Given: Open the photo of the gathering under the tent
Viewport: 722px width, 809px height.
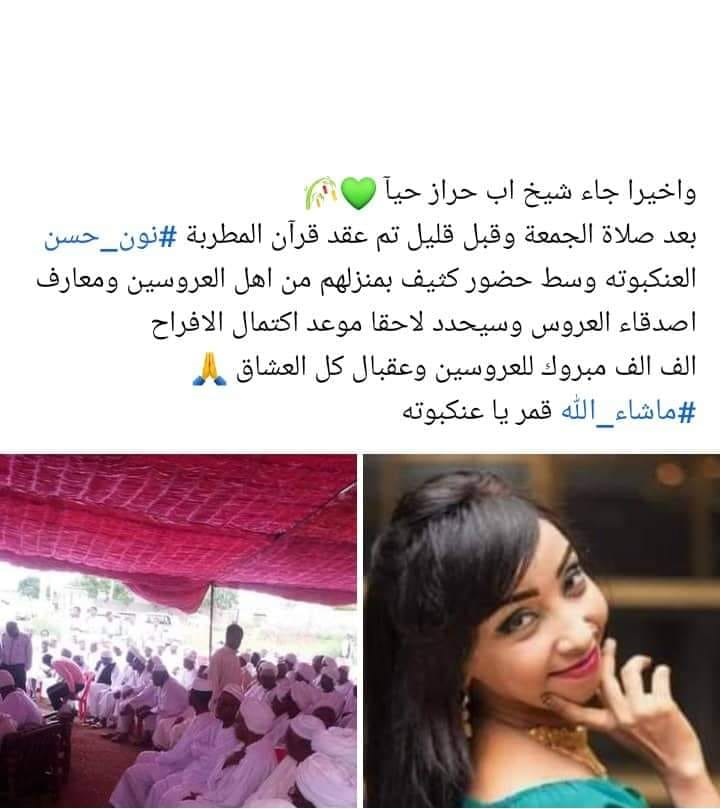Looking at the screenshot, I should [x=178, y=630].
